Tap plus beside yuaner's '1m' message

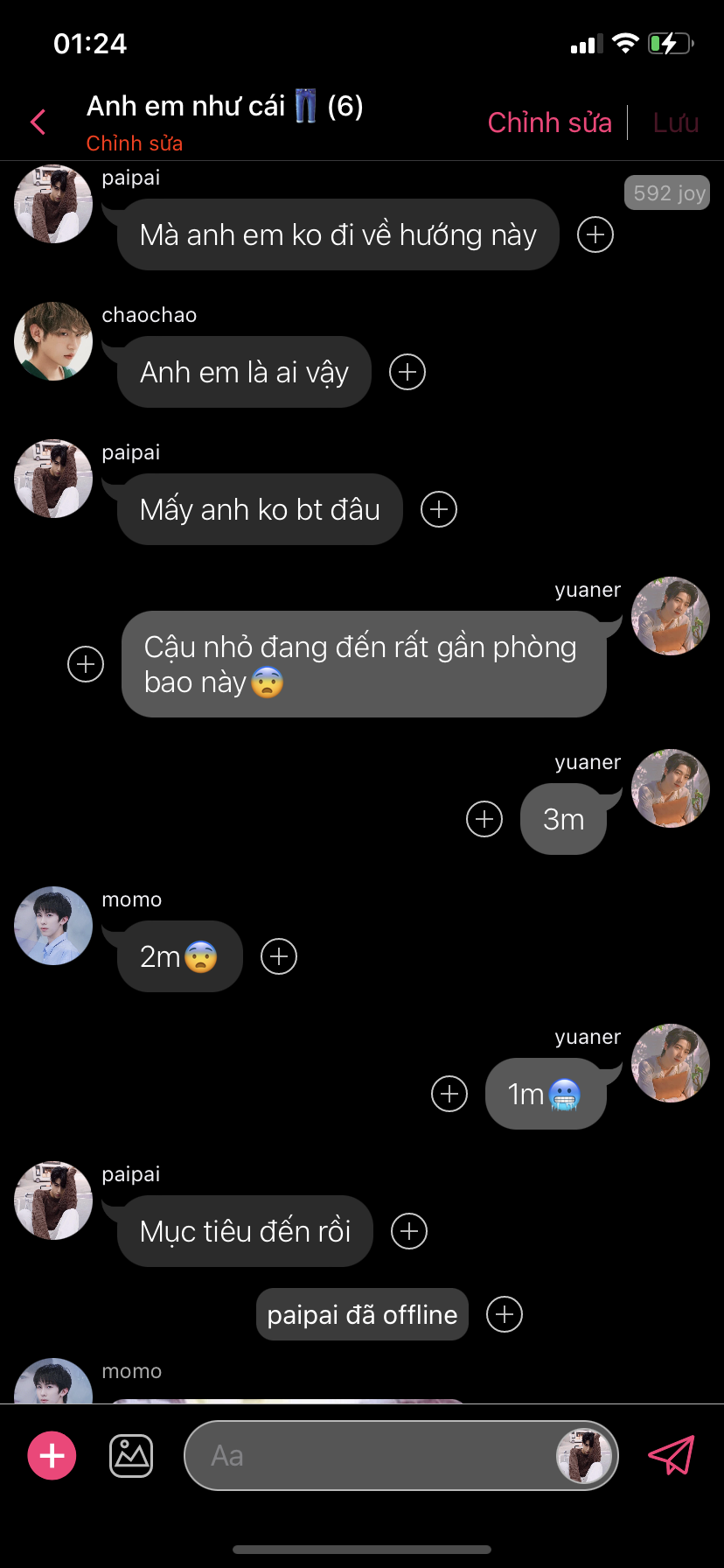point(449,1094)
